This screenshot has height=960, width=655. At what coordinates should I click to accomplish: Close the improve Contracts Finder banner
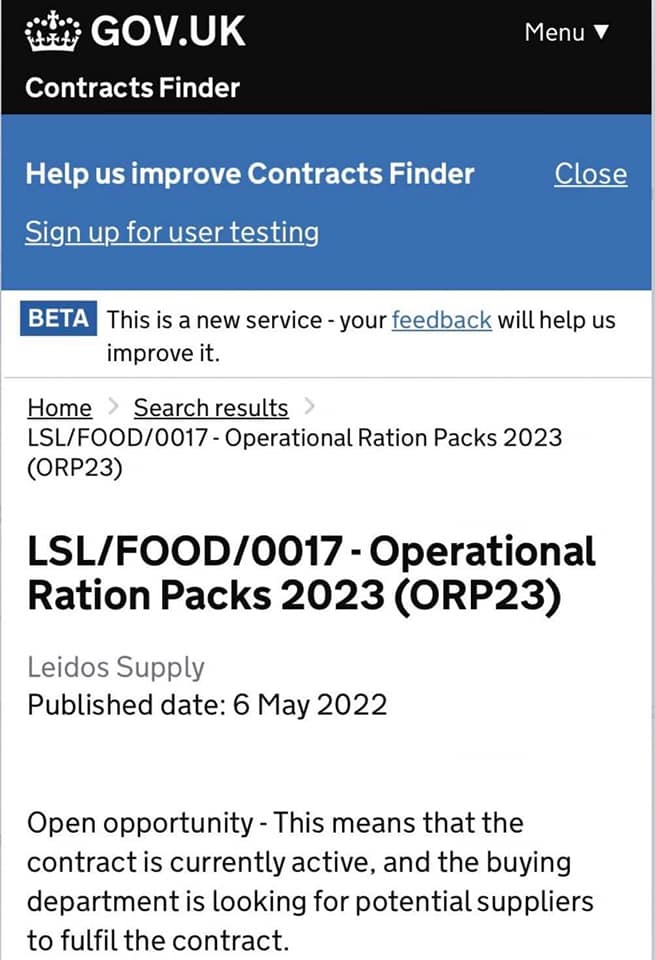[590, 174]
